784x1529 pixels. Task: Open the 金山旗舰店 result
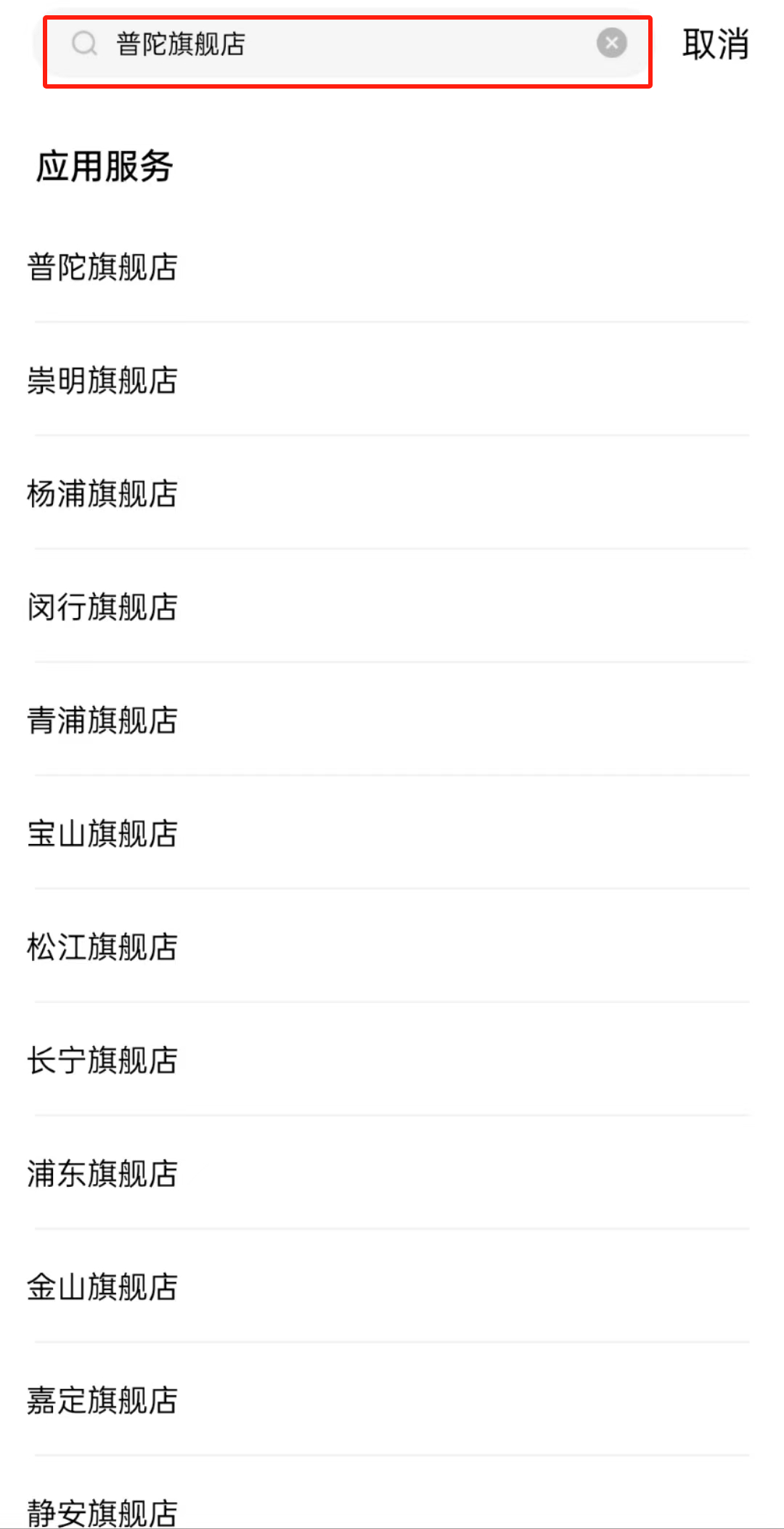coord(102,1287)
